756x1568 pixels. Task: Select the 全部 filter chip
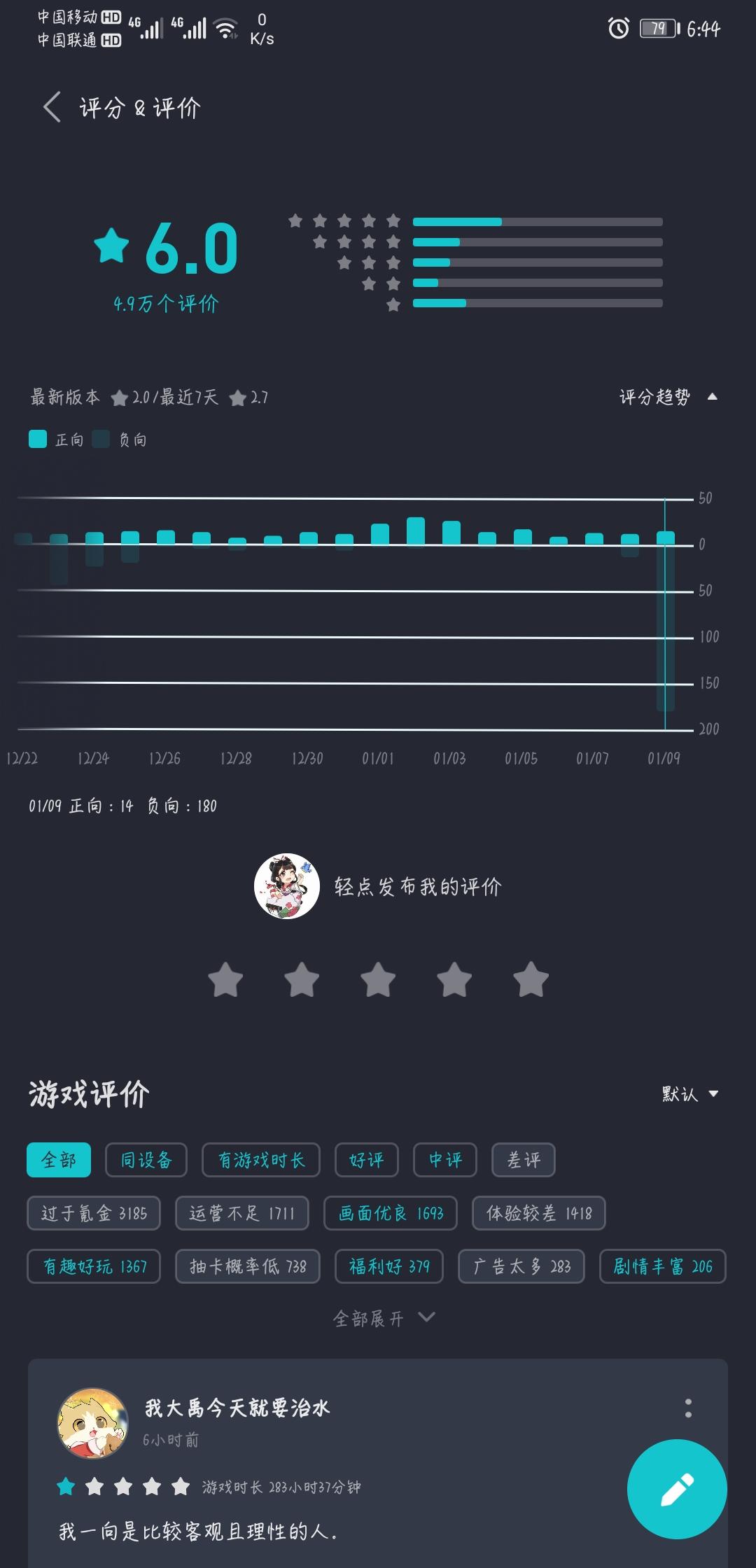pos(59,1160)
